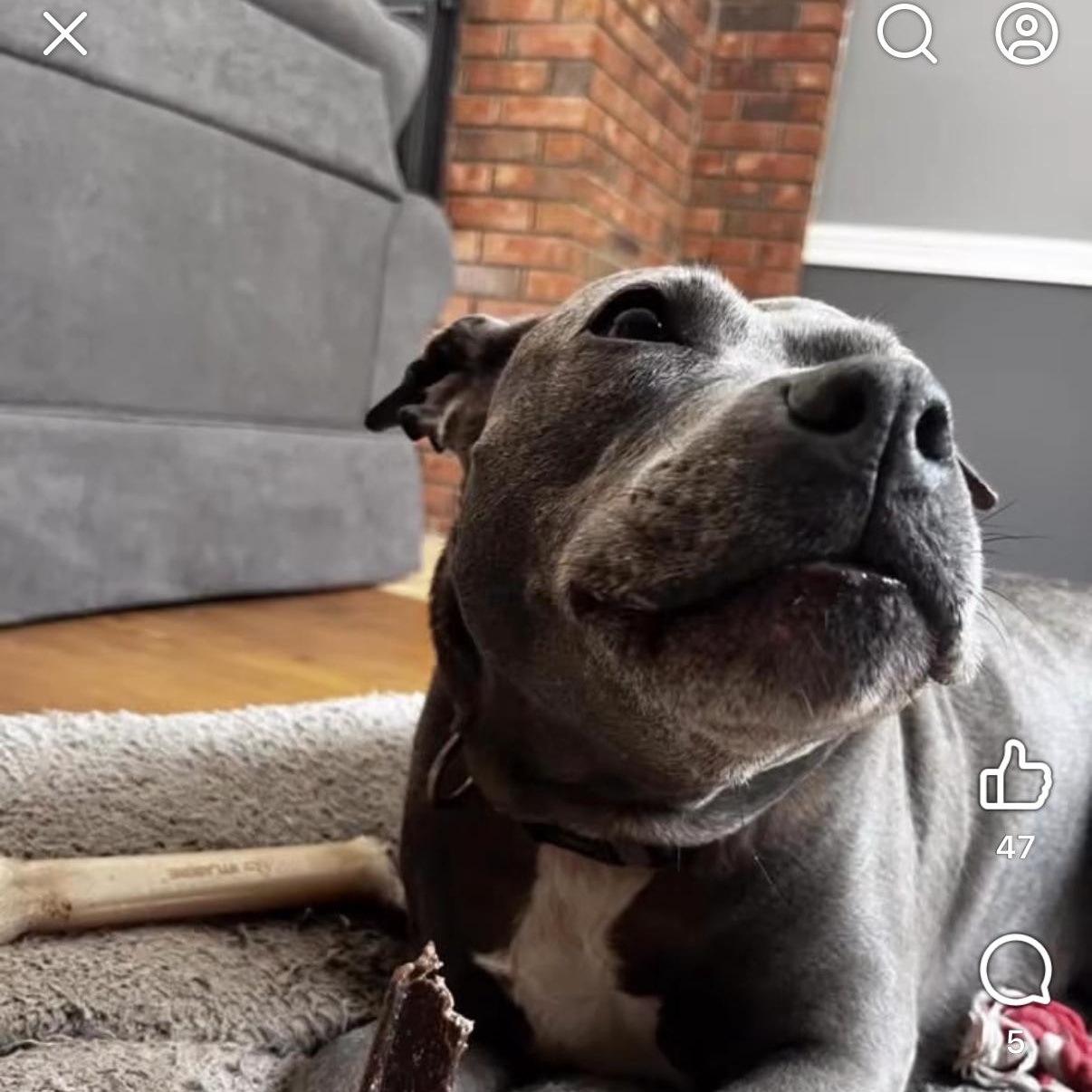Image resolution: width=1092 pixels, height=1092 pixels.
Task: Open the profile account icon
Action: click(1026, 34)
